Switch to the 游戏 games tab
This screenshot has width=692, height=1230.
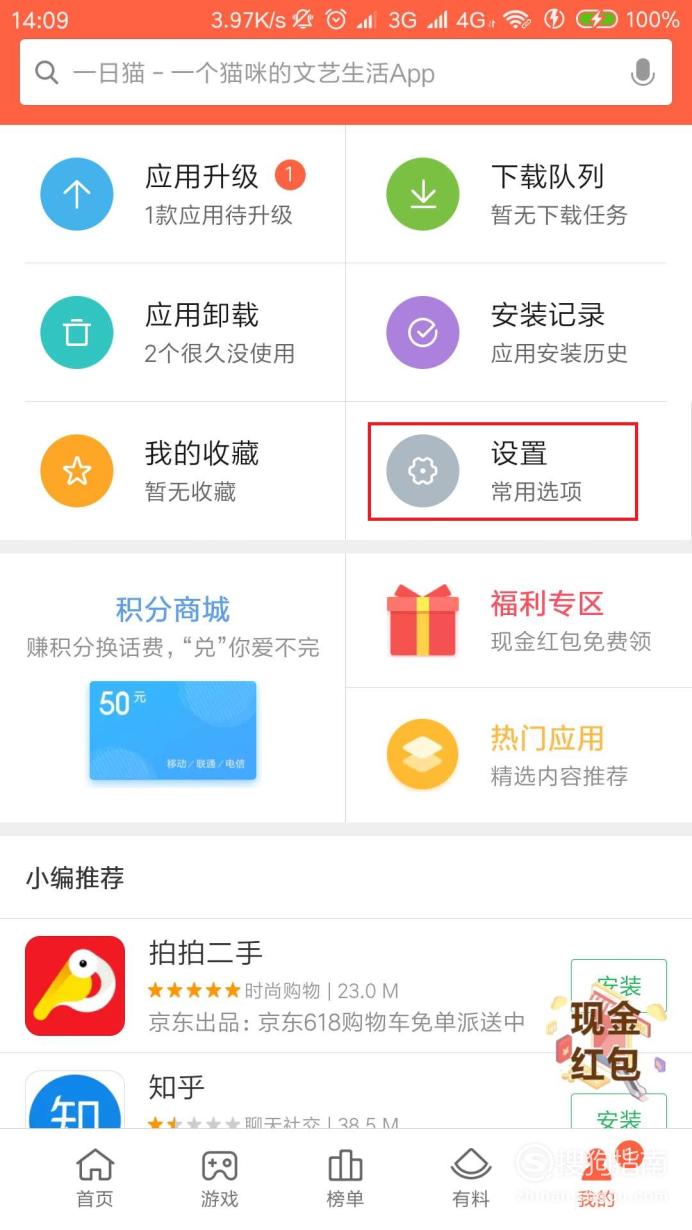point(219,1179)
